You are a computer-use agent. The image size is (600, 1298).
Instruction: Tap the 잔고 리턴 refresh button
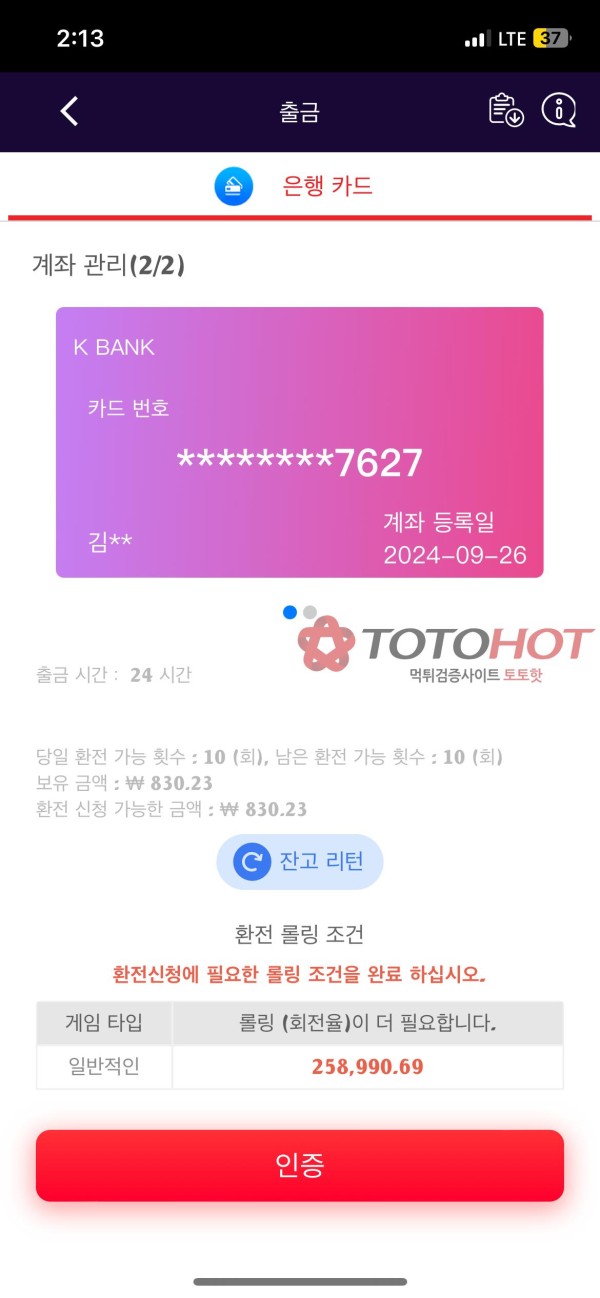(300, 862)
